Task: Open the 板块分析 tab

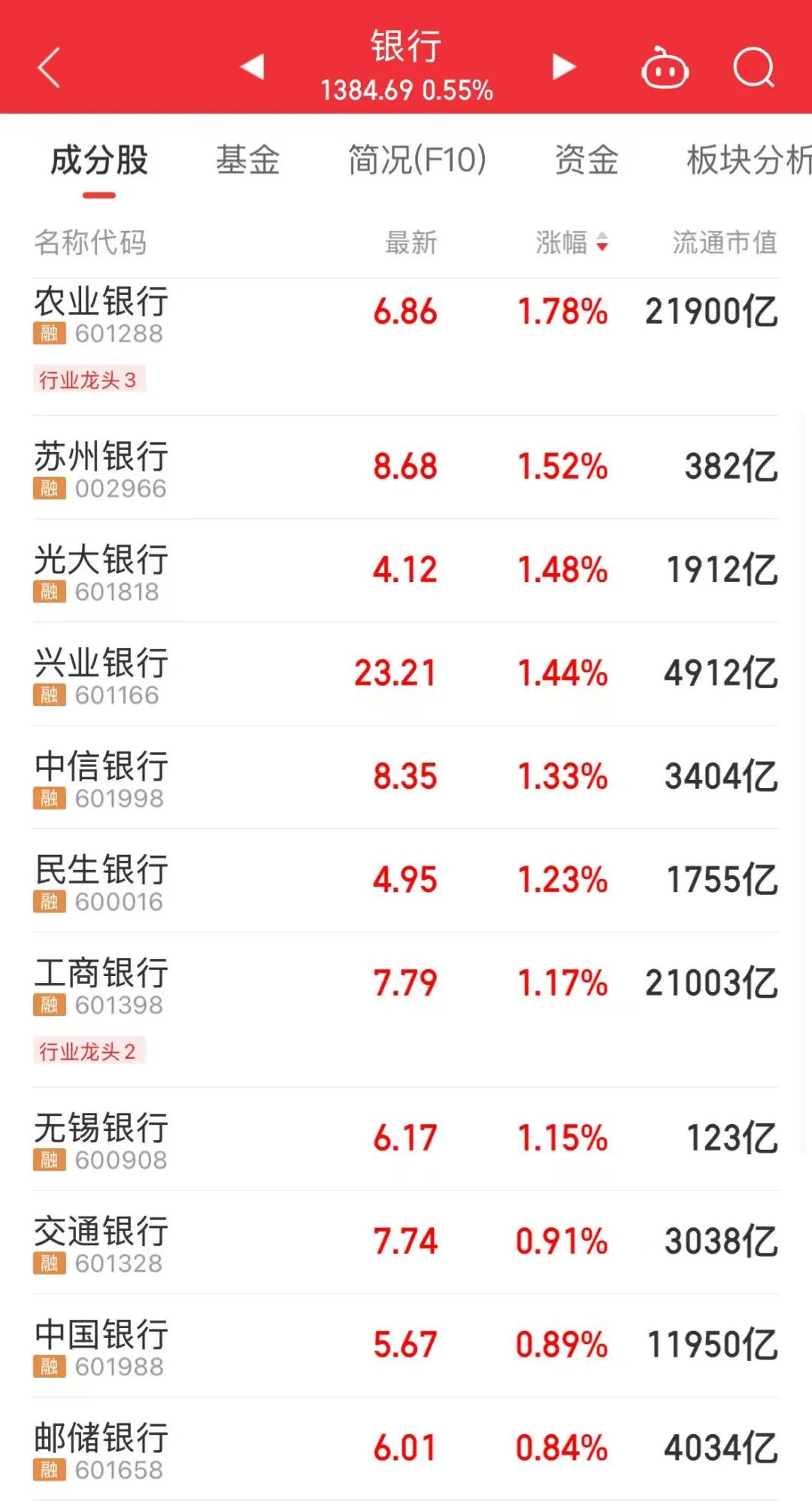Action: pos(748,161)
